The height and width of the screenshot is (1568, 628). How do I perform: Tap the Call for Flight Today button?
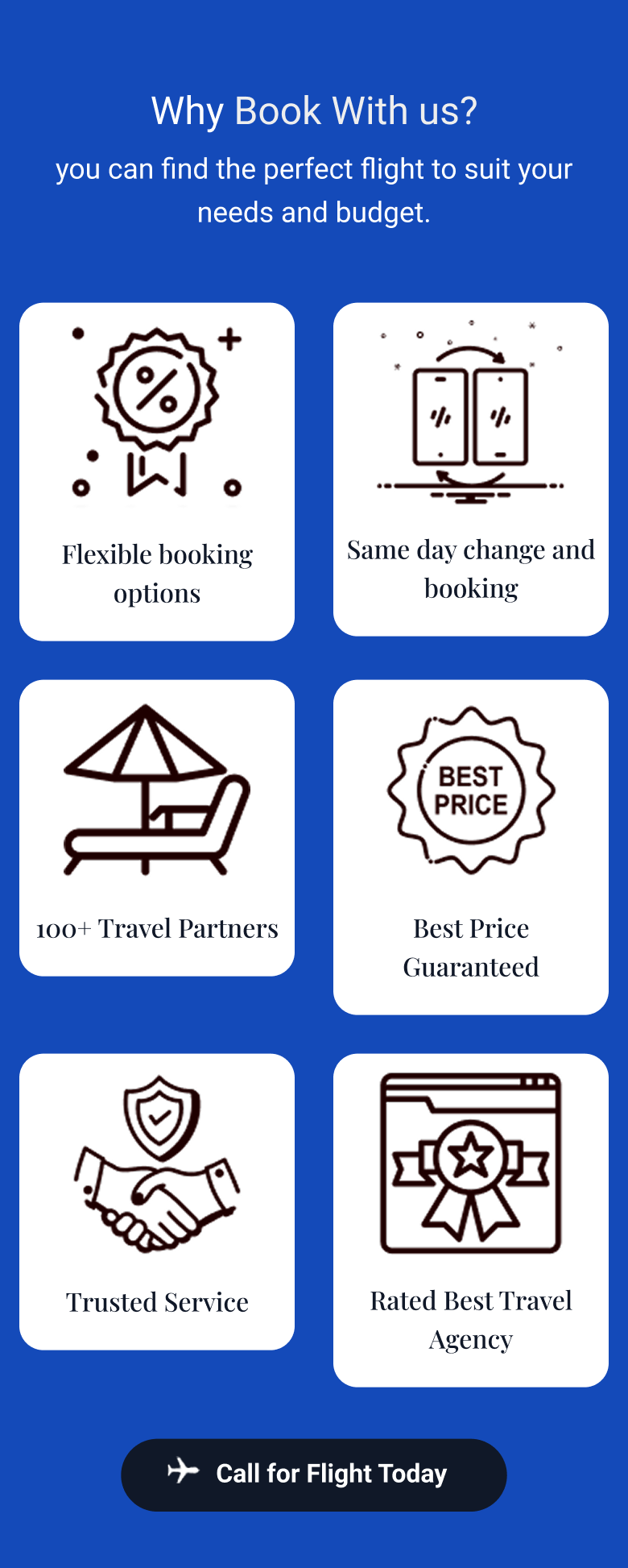(314, 1475)
